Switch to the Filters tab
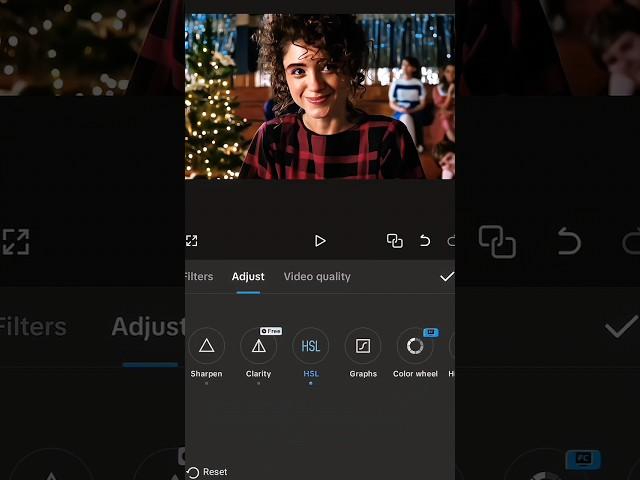Image resolution: width=640 pixels, height=480 pixels. coord(199,277)
